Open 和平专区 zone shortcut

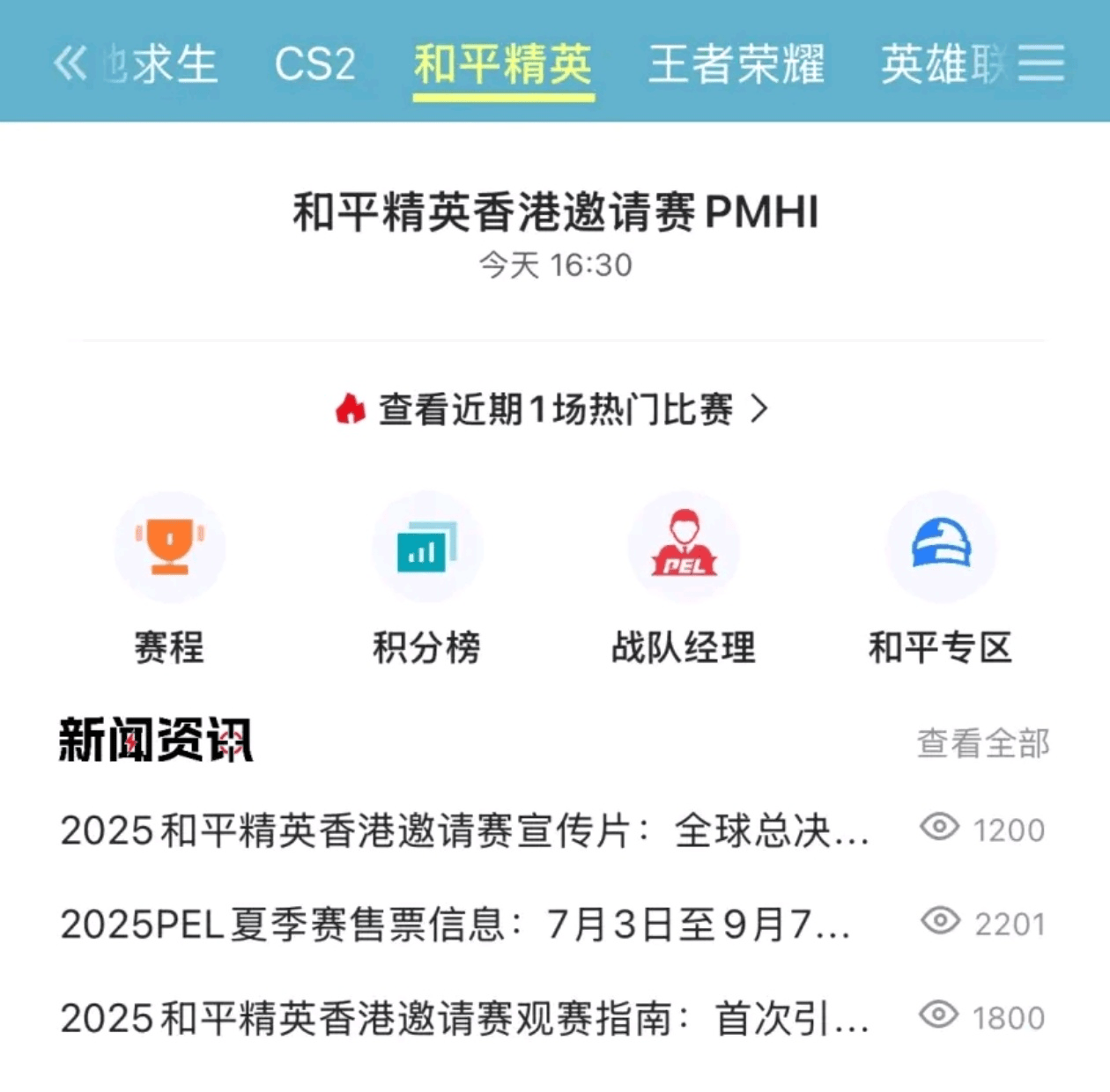coord(941,579)
